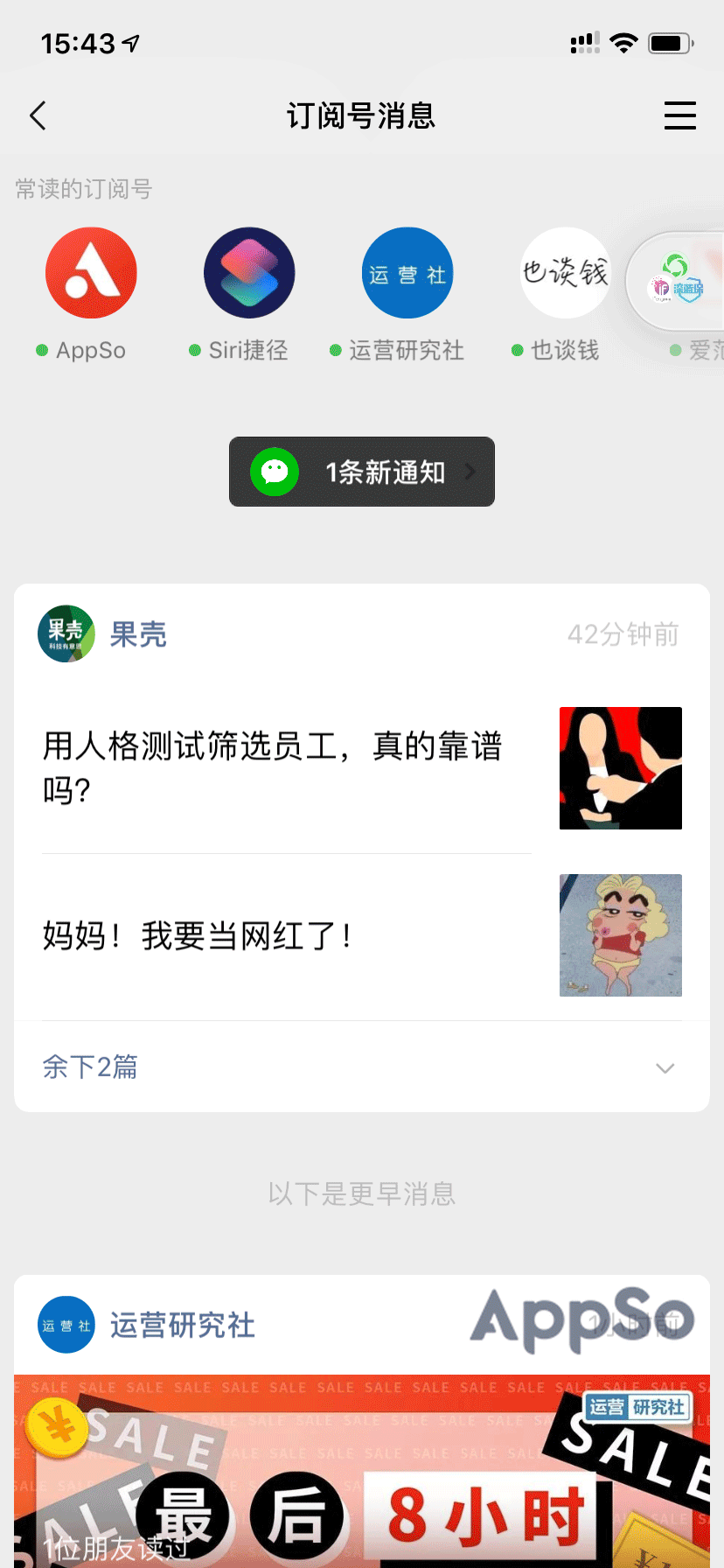Expand 余下2篇 remaining articles
The height and width of the screenshot is (1568, 724).
(362, 1067)
